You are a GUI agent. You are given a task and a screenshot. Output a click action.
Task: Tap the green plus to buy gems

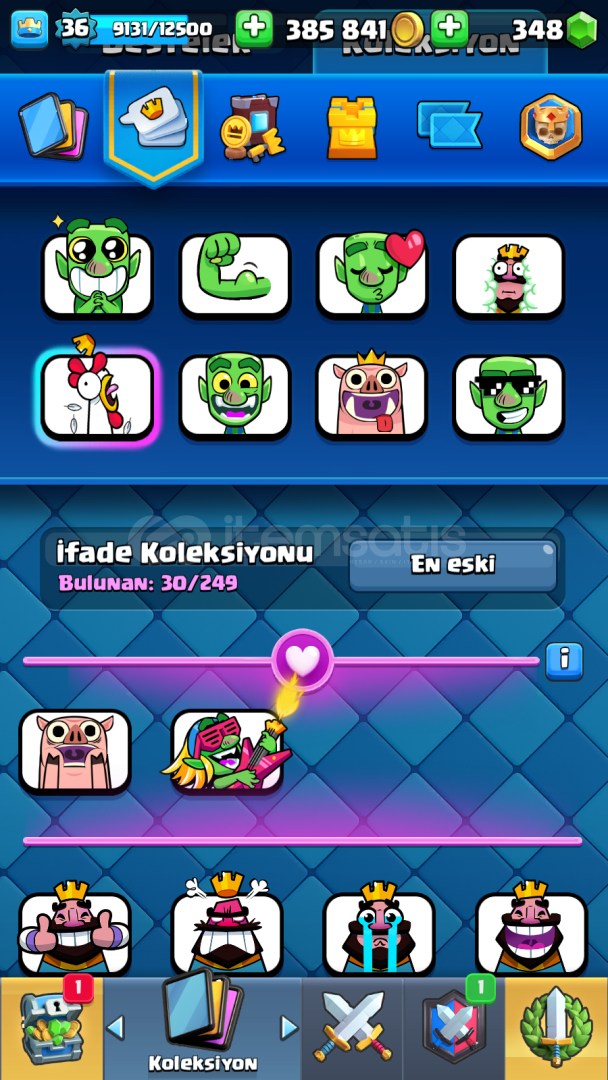(x=450, y=29)
